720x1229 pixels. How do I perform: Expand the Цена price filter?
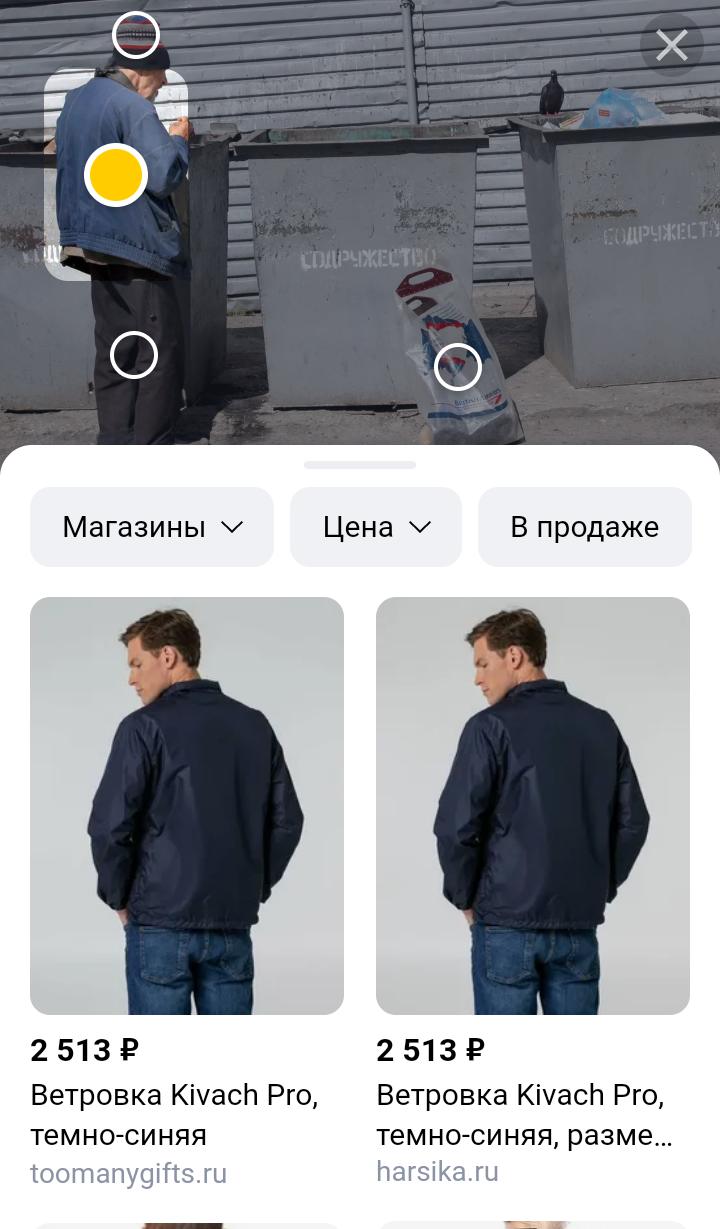tap(376, 527)
